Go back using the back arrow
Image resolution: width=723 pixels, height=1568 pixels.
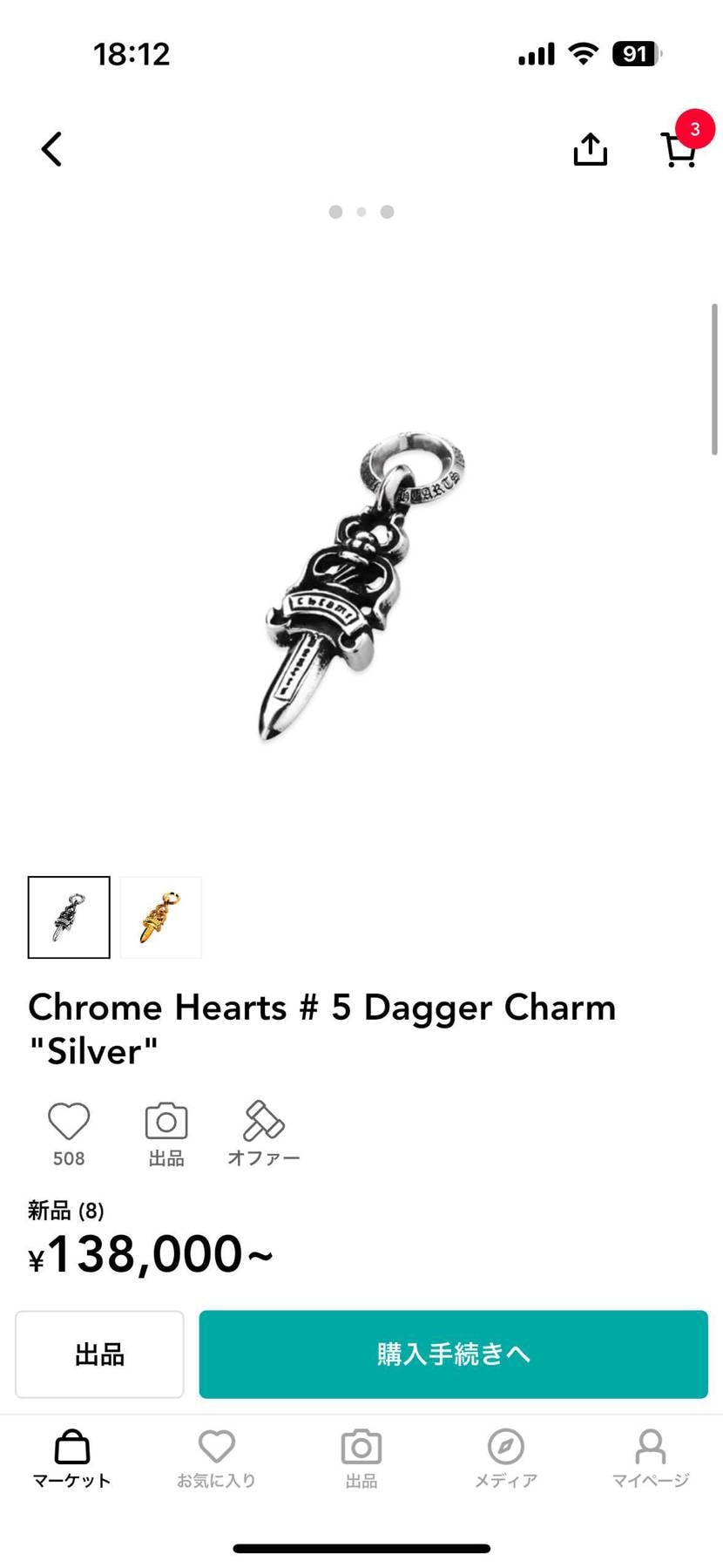(x=52, y=149)
